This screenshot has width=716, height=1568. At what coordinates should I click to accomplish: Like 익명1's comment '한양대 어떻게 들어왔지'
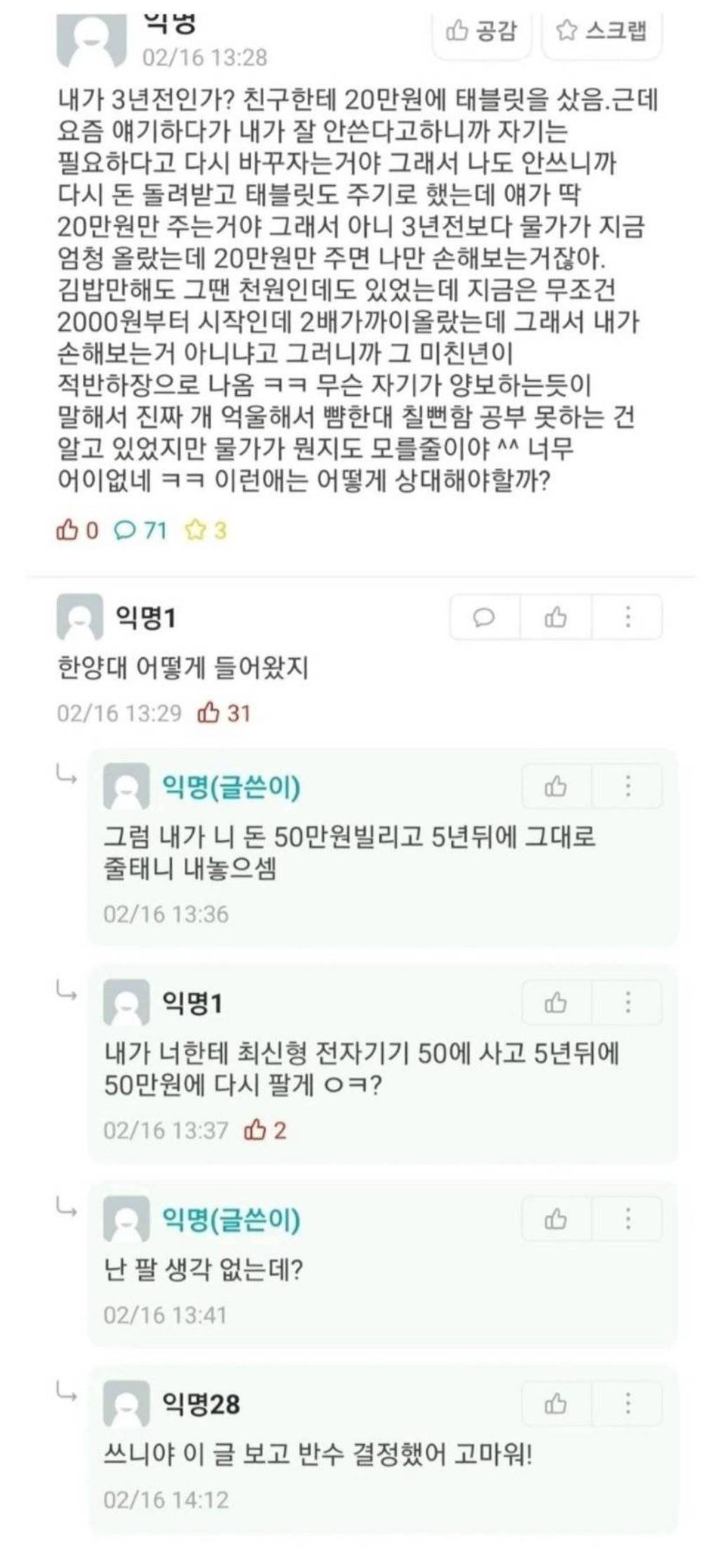point(556,617)
